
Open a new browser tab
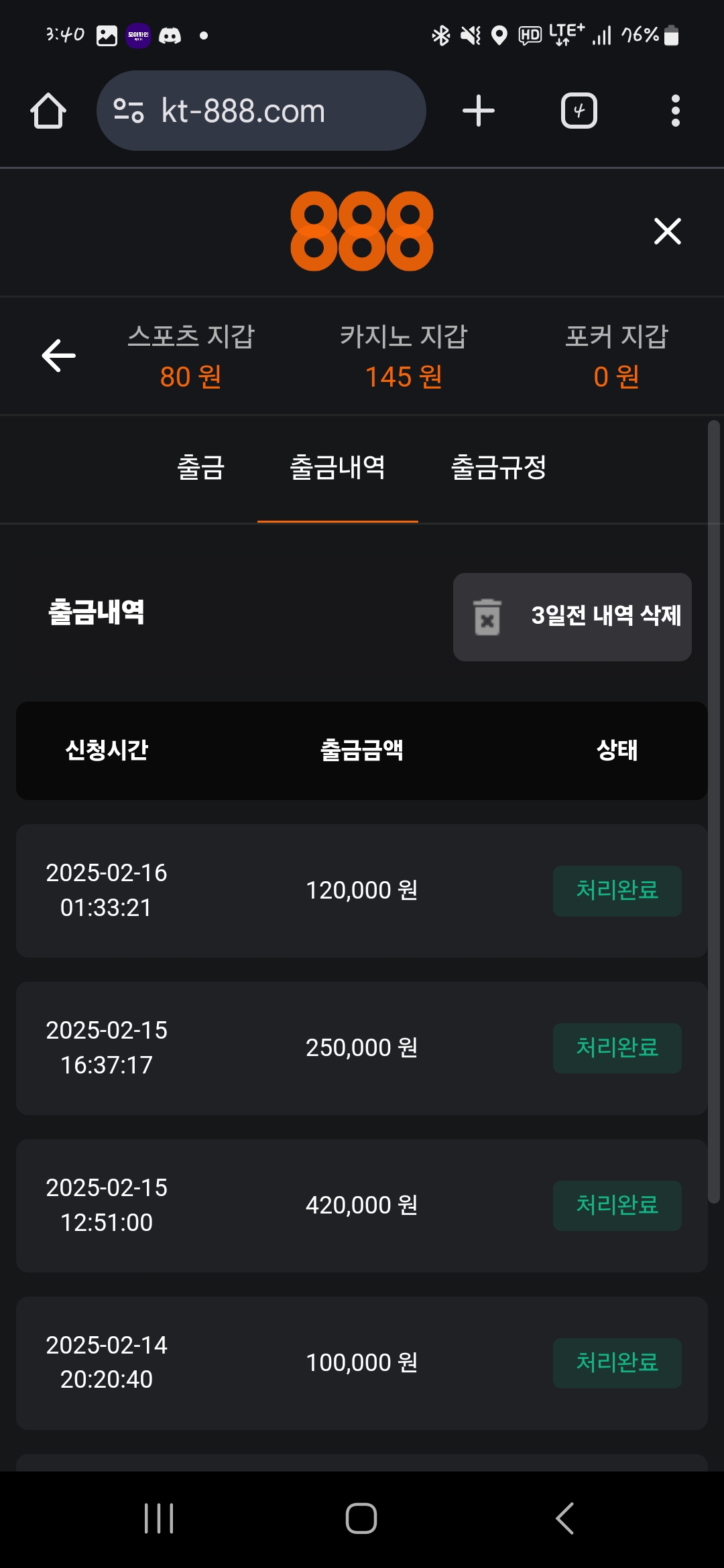click(x=479, y=111)
